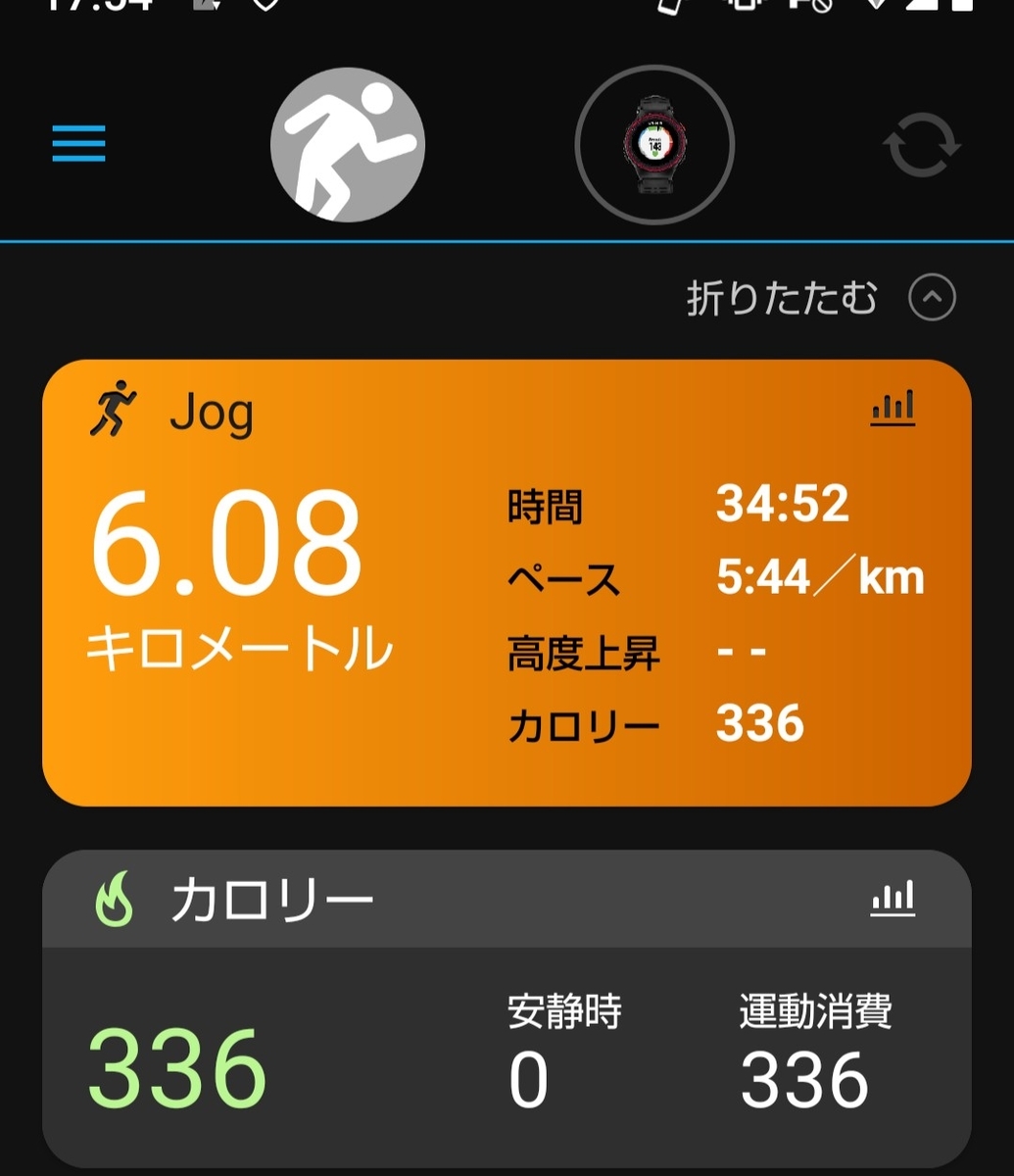Screen dimensions: 1014x1176
Task: Open the connected Garmin watch device icon
Action: [x=653, y=144]
